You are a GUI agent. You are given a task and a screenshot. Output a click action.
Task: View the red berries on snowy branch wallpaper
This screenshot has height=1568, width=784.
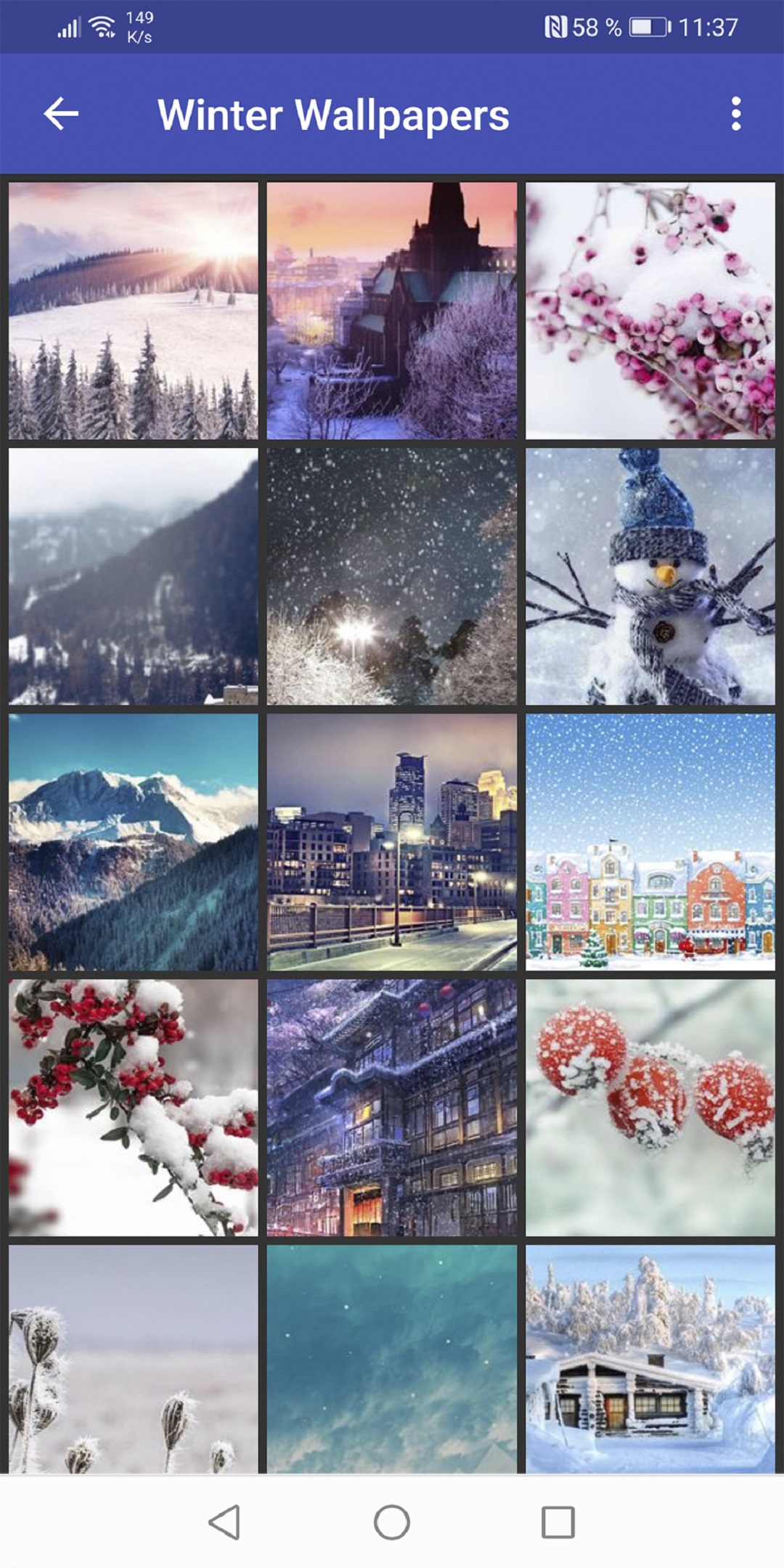134,1108
